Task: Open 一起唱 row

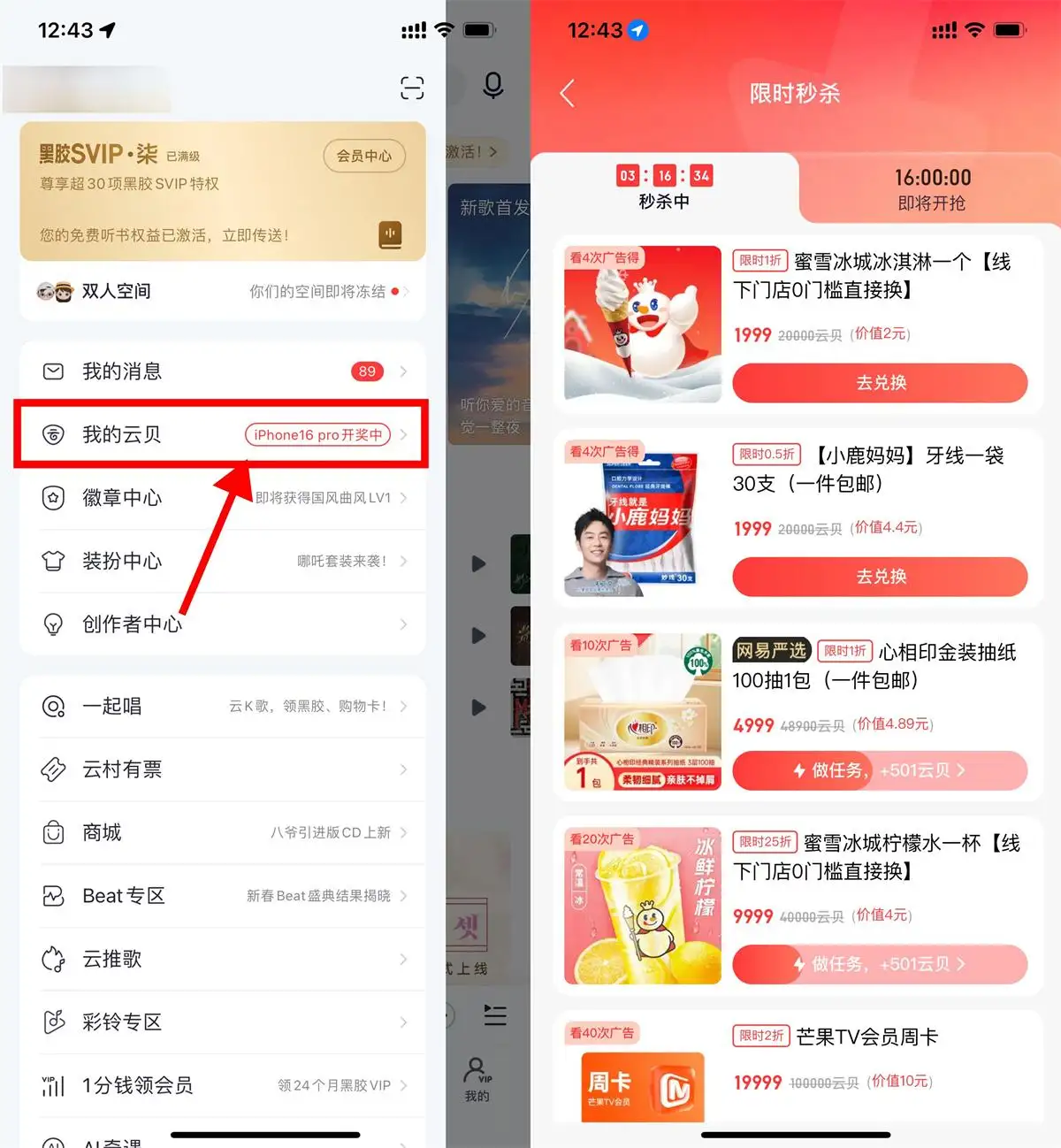Action: point(221,706)
